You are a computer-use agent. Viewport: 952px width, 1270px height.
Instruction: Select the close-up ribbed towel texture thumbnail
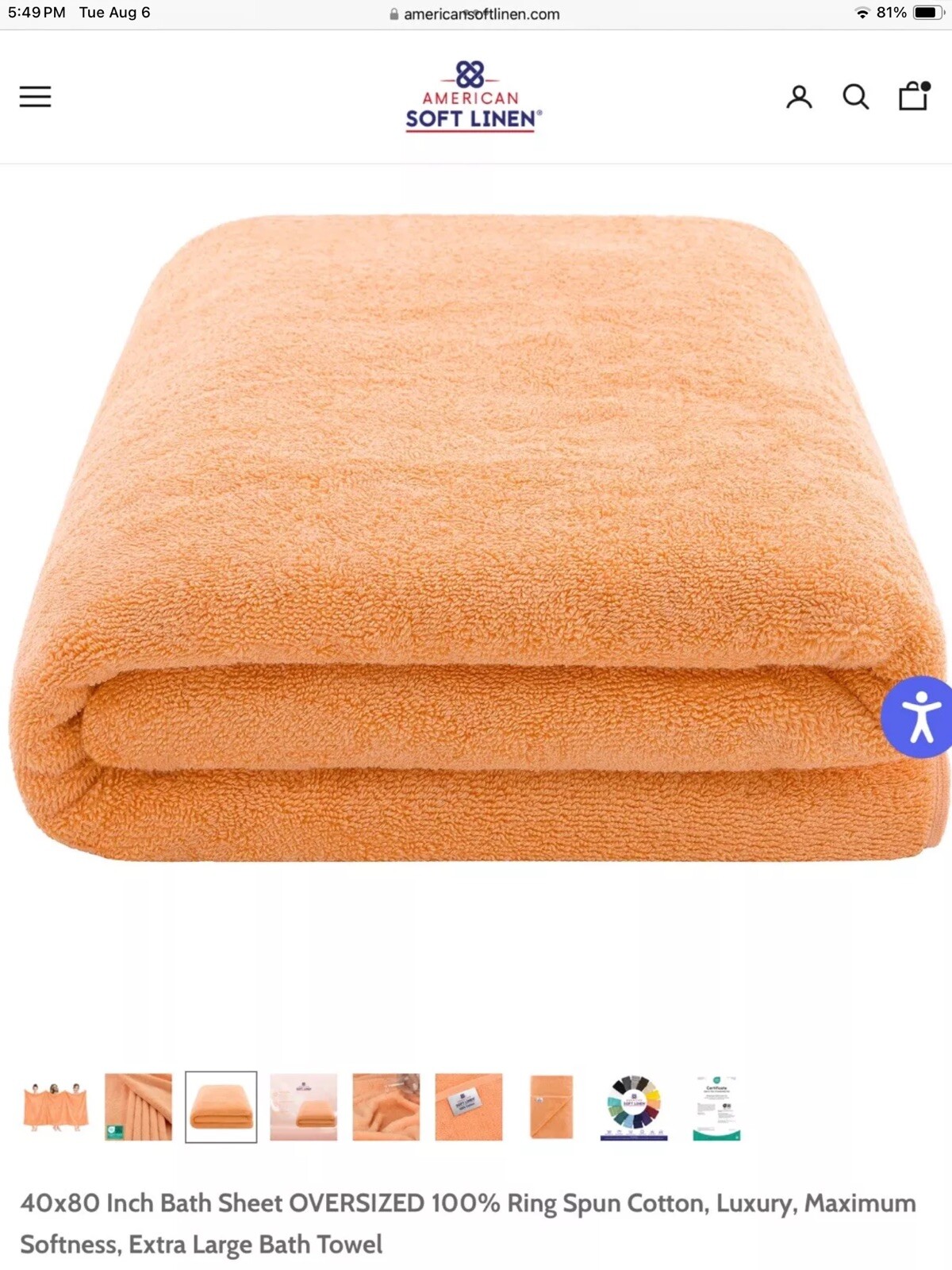pos(138,1106)
